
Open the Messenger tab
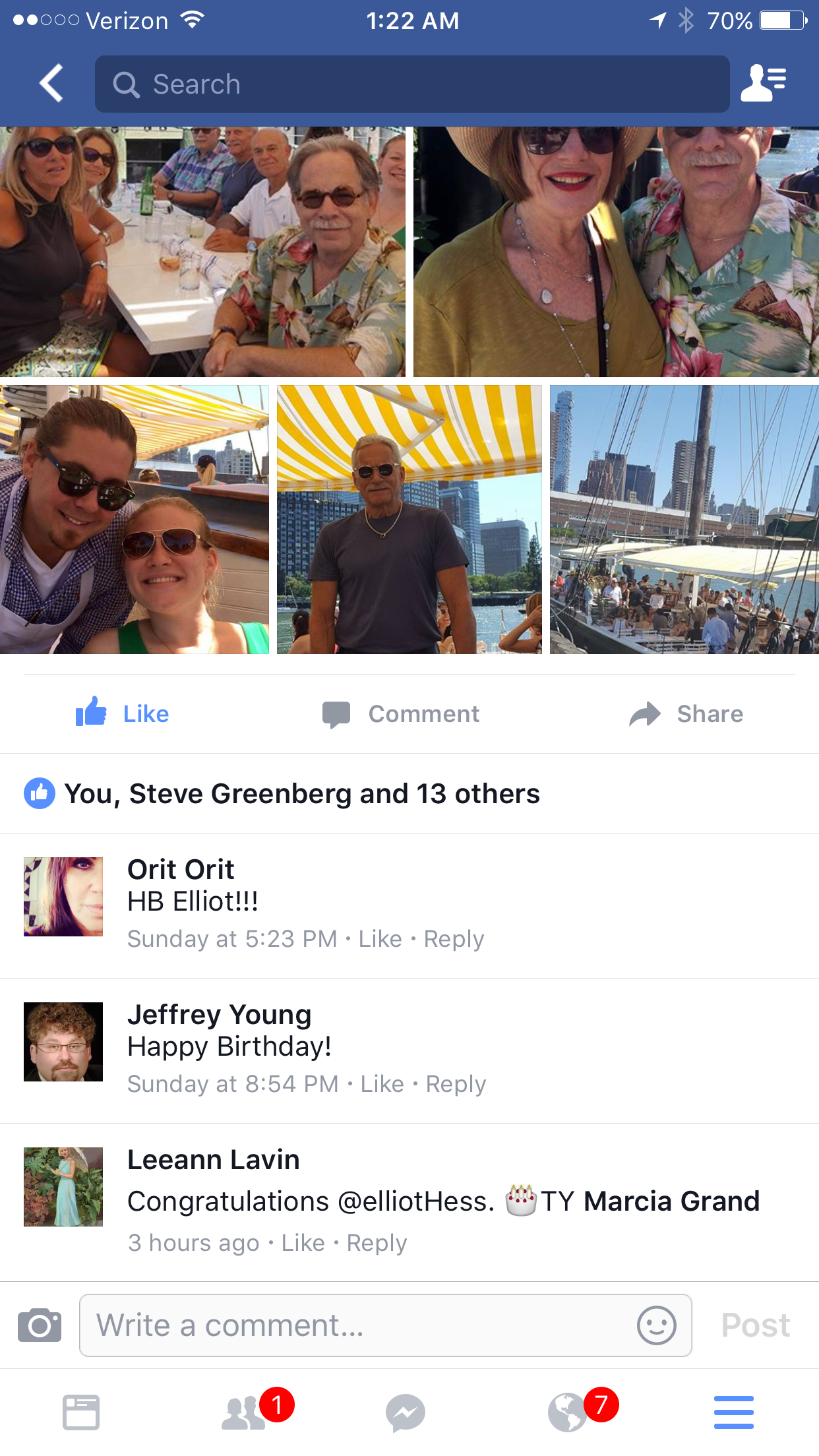pos(406,1412)
